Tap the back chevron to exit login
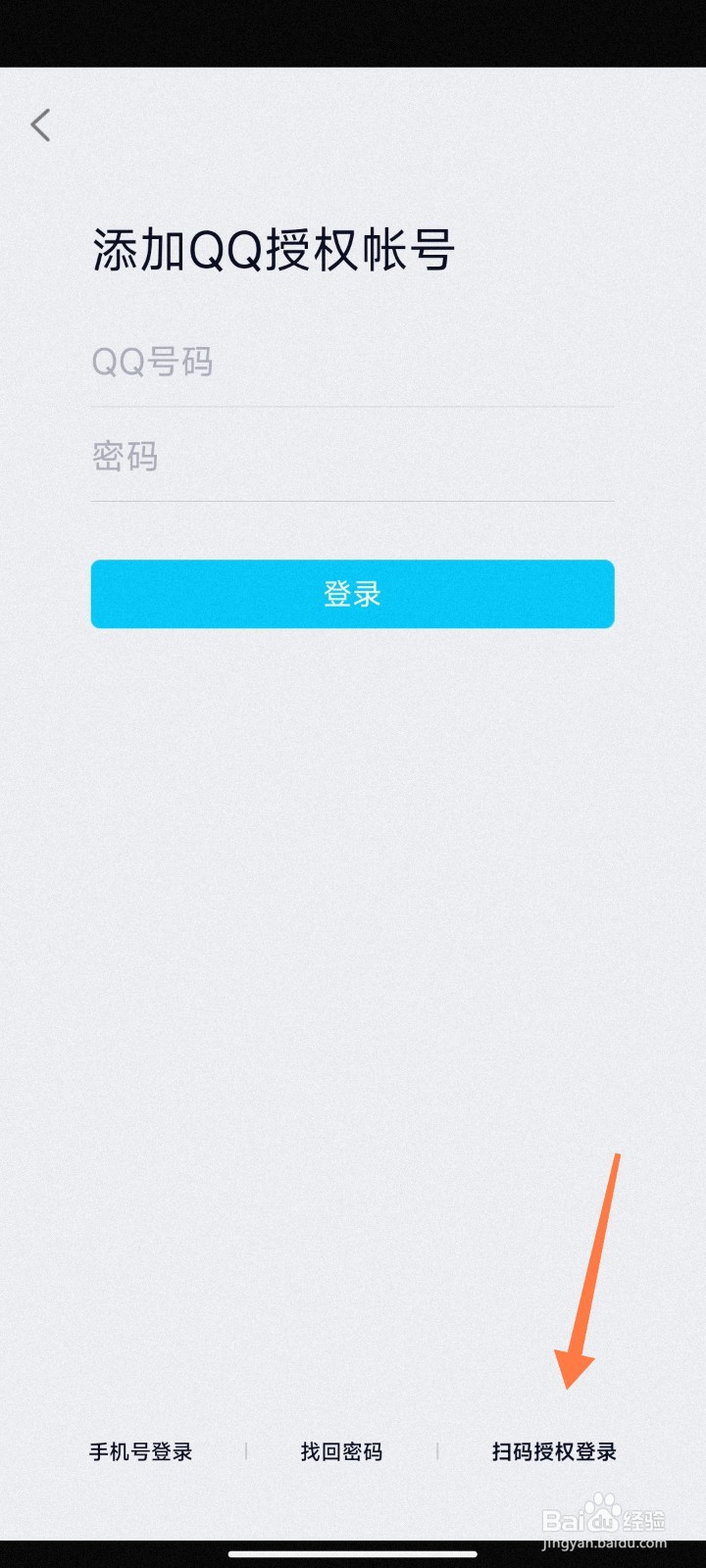 [x=40, y=124]
